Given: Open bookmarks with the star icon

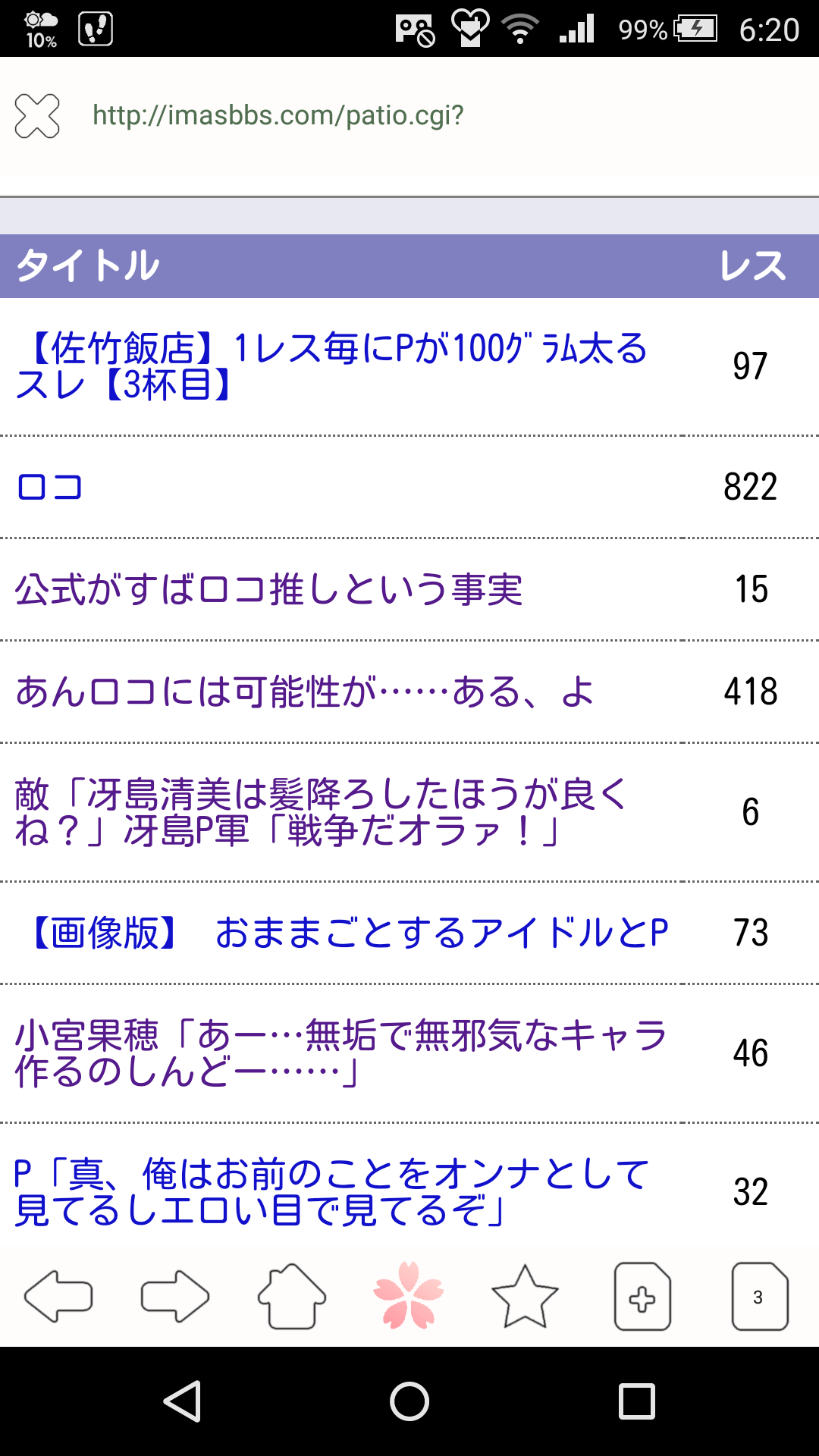Looking at the screenshot, I should pos(525,1297).
